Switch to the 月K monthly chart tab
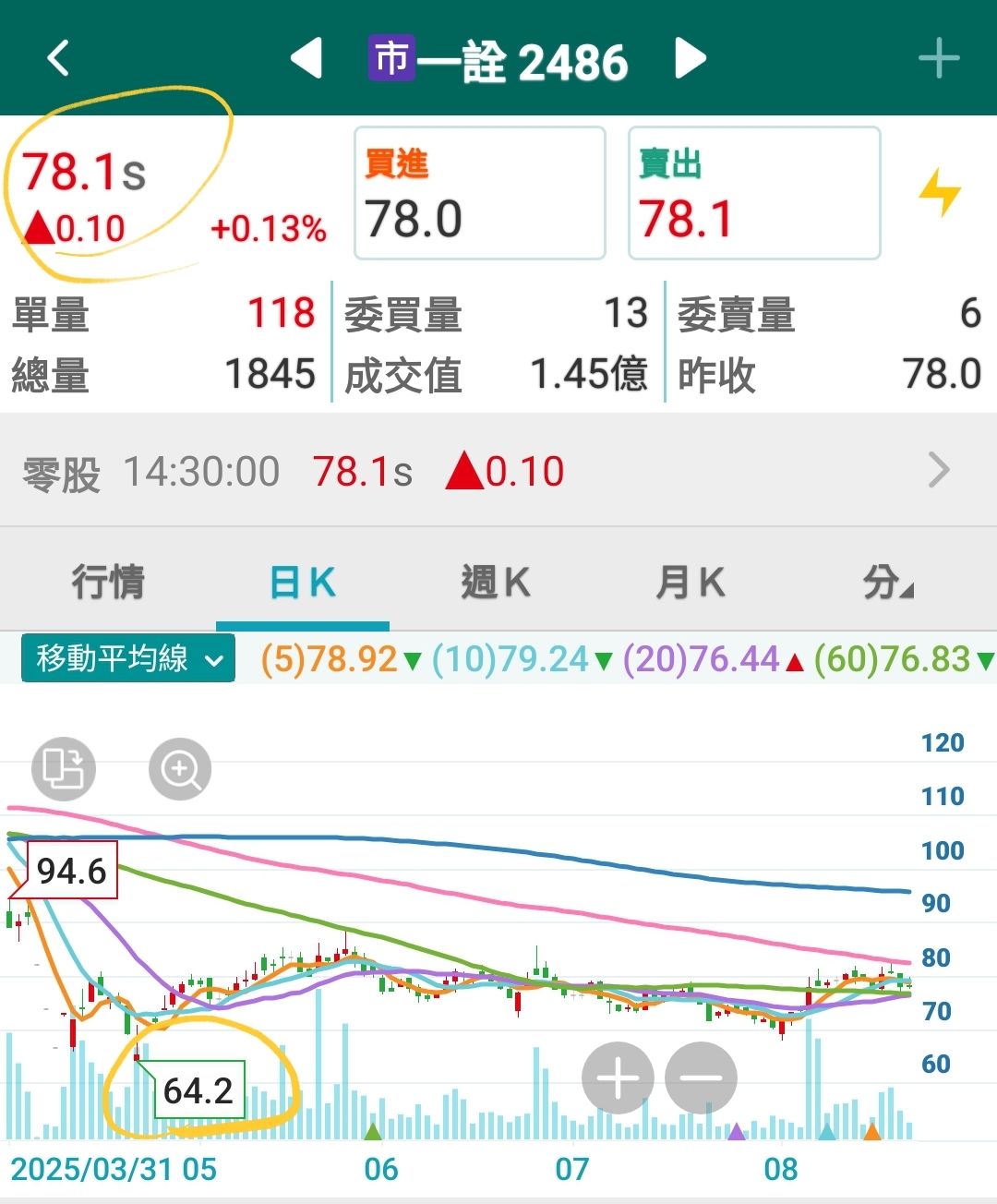 690,583
